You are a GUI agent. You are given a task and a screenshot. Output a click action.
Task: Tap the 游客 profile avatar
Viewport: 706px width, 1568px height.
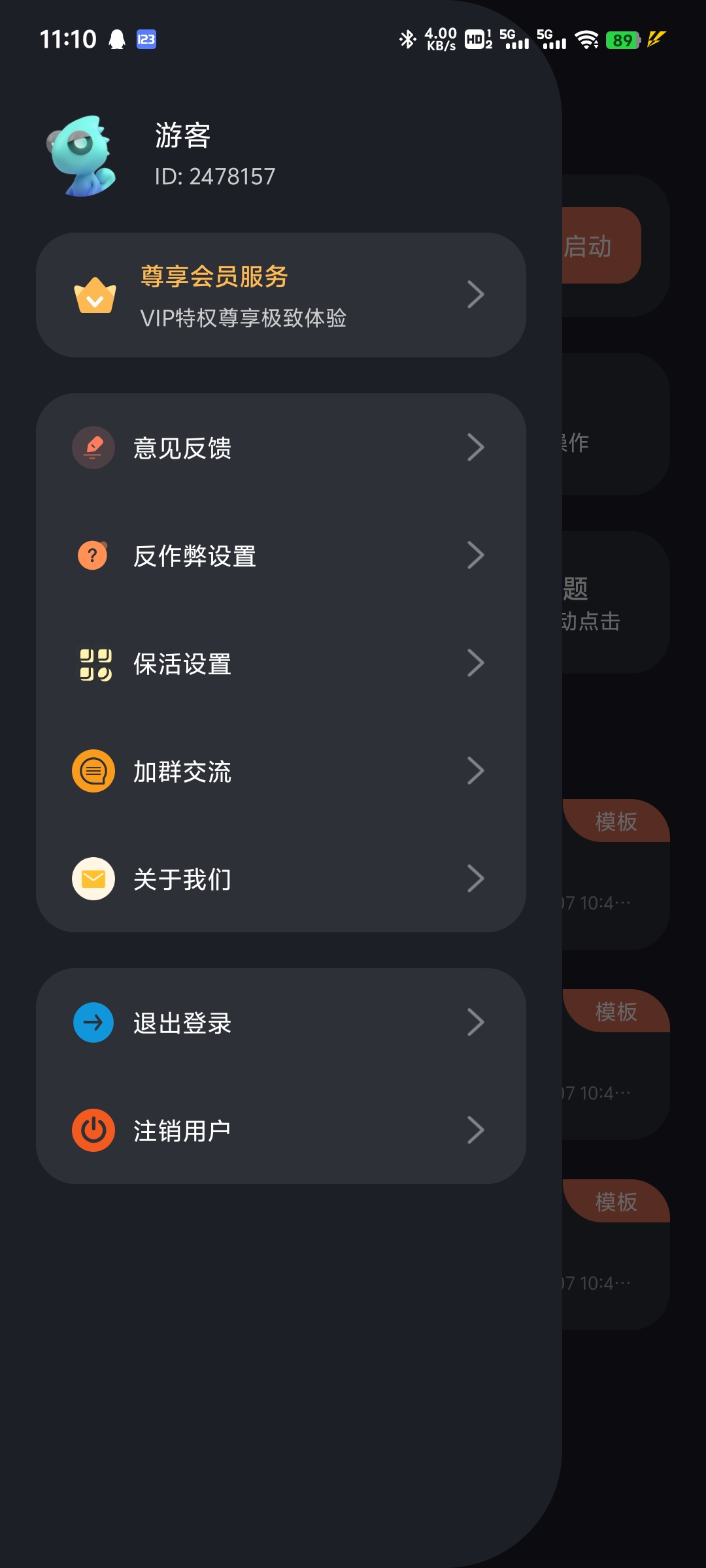(x=84, y=155)
